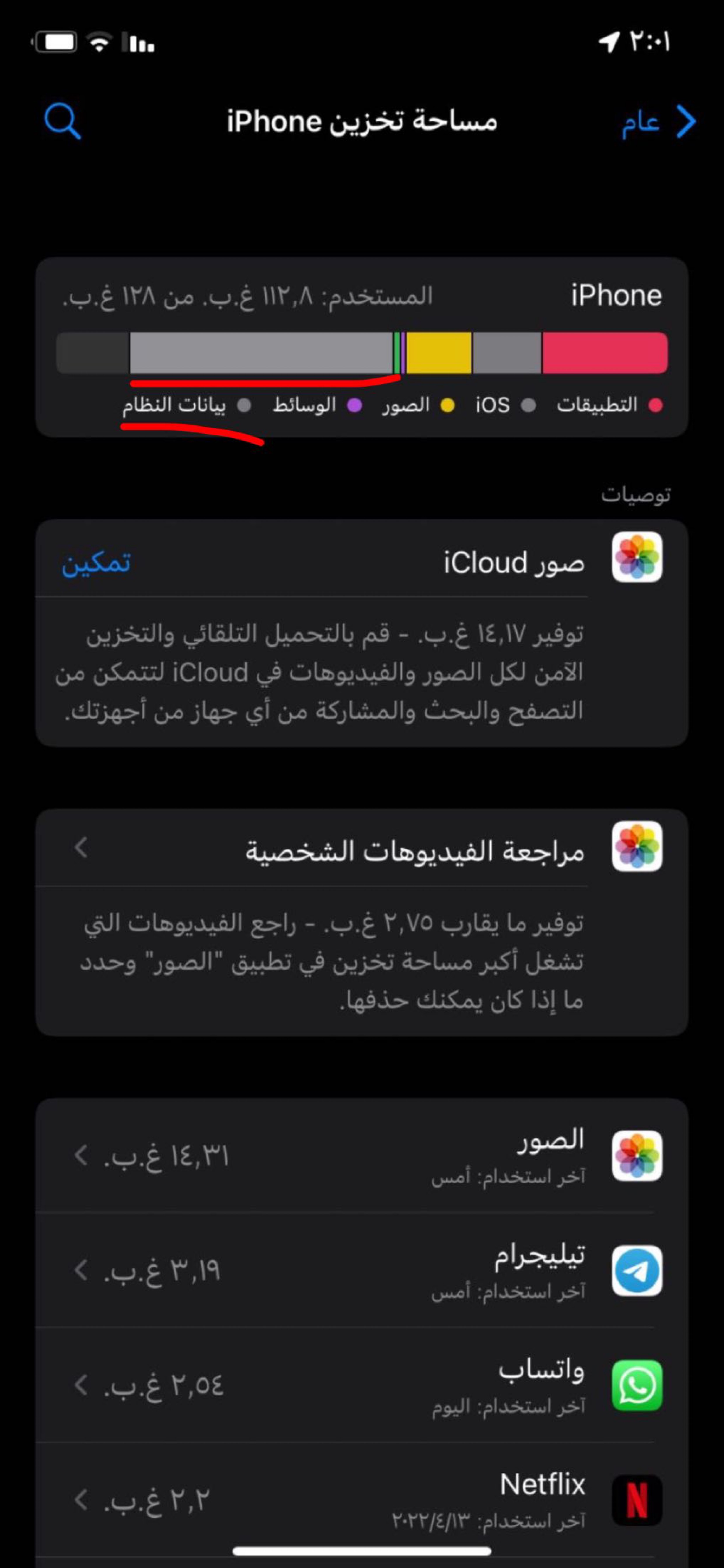Open واتساب storage details
Screen dimensions: 724x1568
point(361,1385)
